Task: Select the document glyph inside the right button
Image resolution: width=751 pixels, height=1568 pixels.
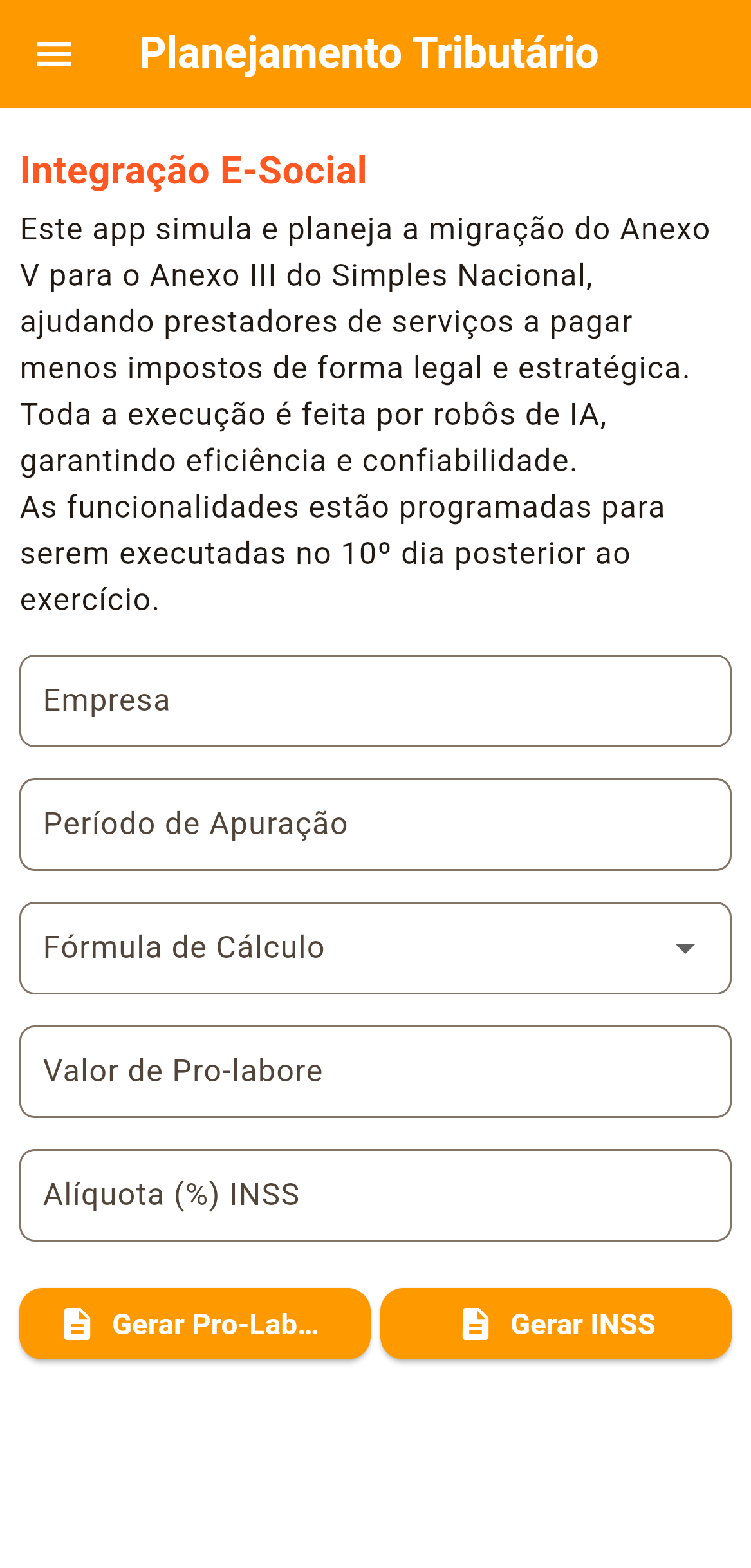Action: [x=474, y=1324]
